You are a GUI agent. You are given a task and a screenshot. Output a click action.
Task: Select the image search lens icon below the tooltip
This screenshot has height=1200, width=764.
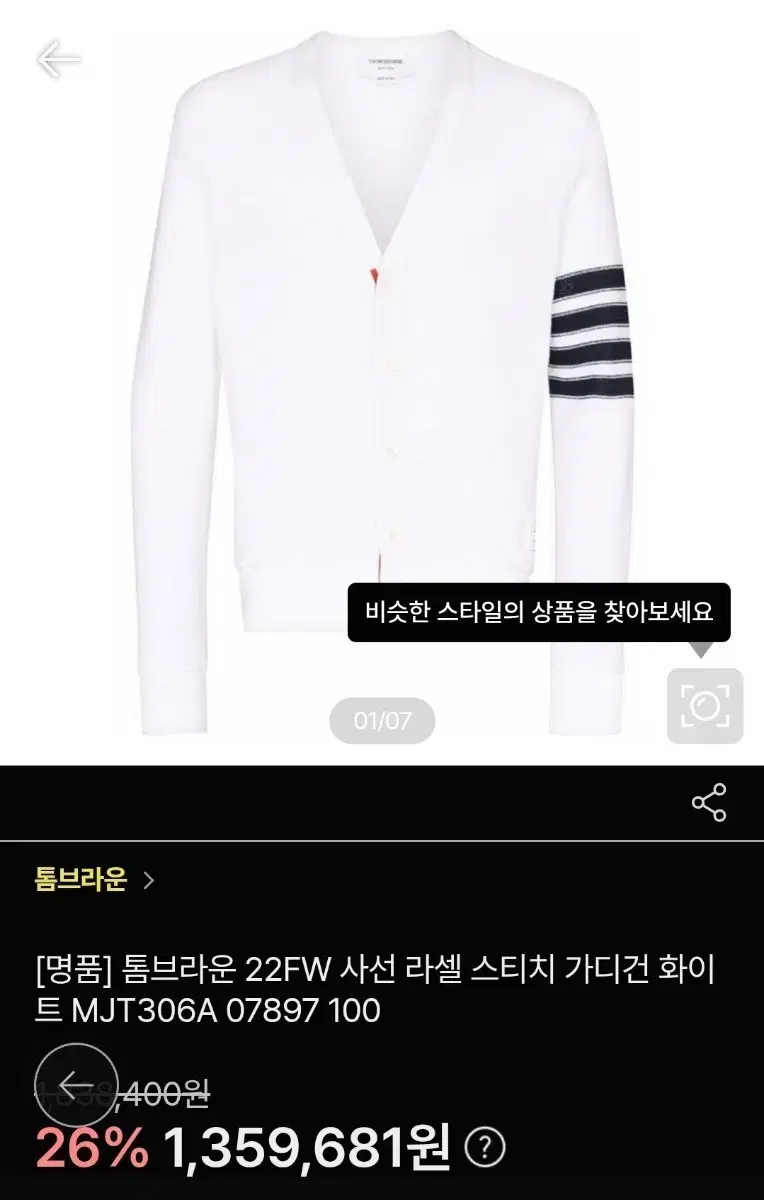pyautogui.click(x=706, y=706)
